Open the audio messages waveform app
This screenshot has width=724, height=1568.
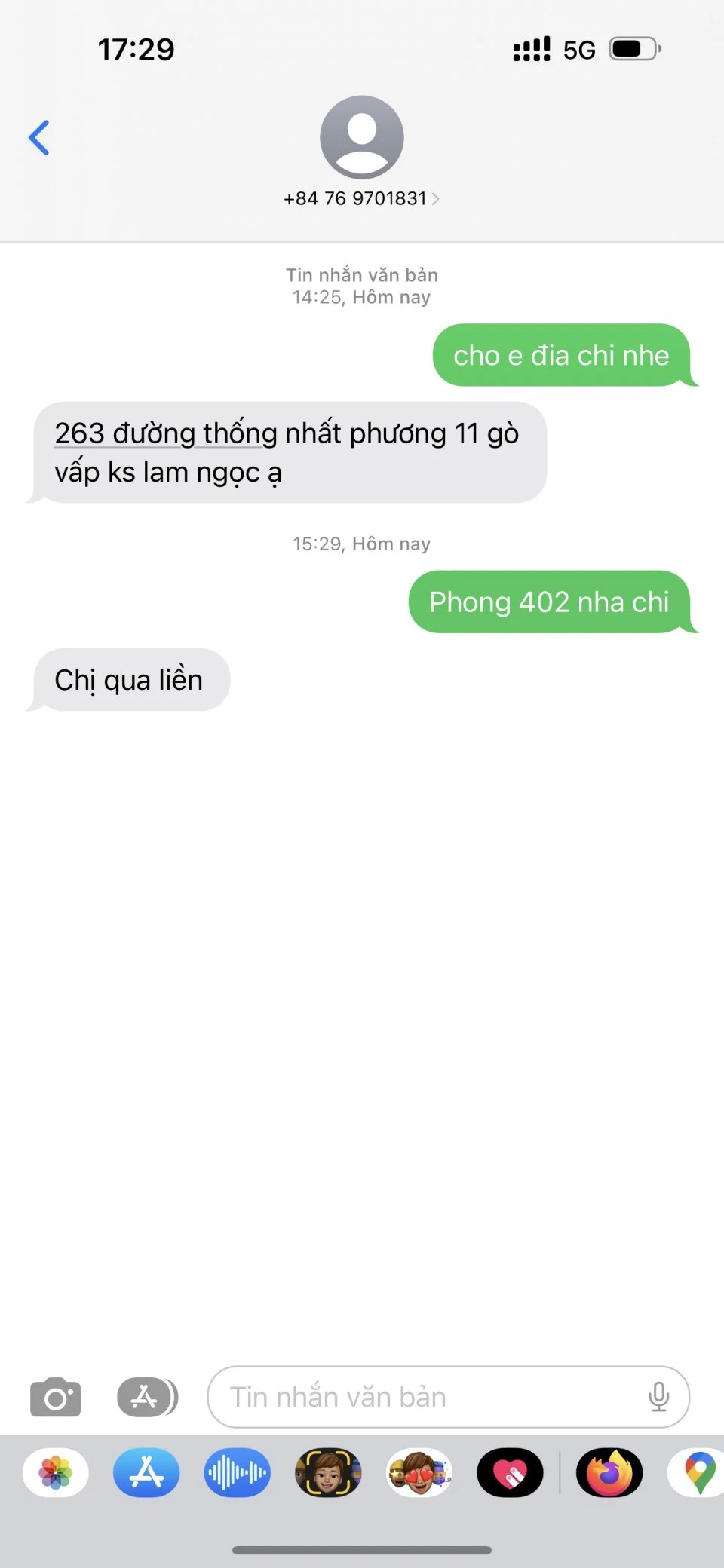click(237, 1473)
